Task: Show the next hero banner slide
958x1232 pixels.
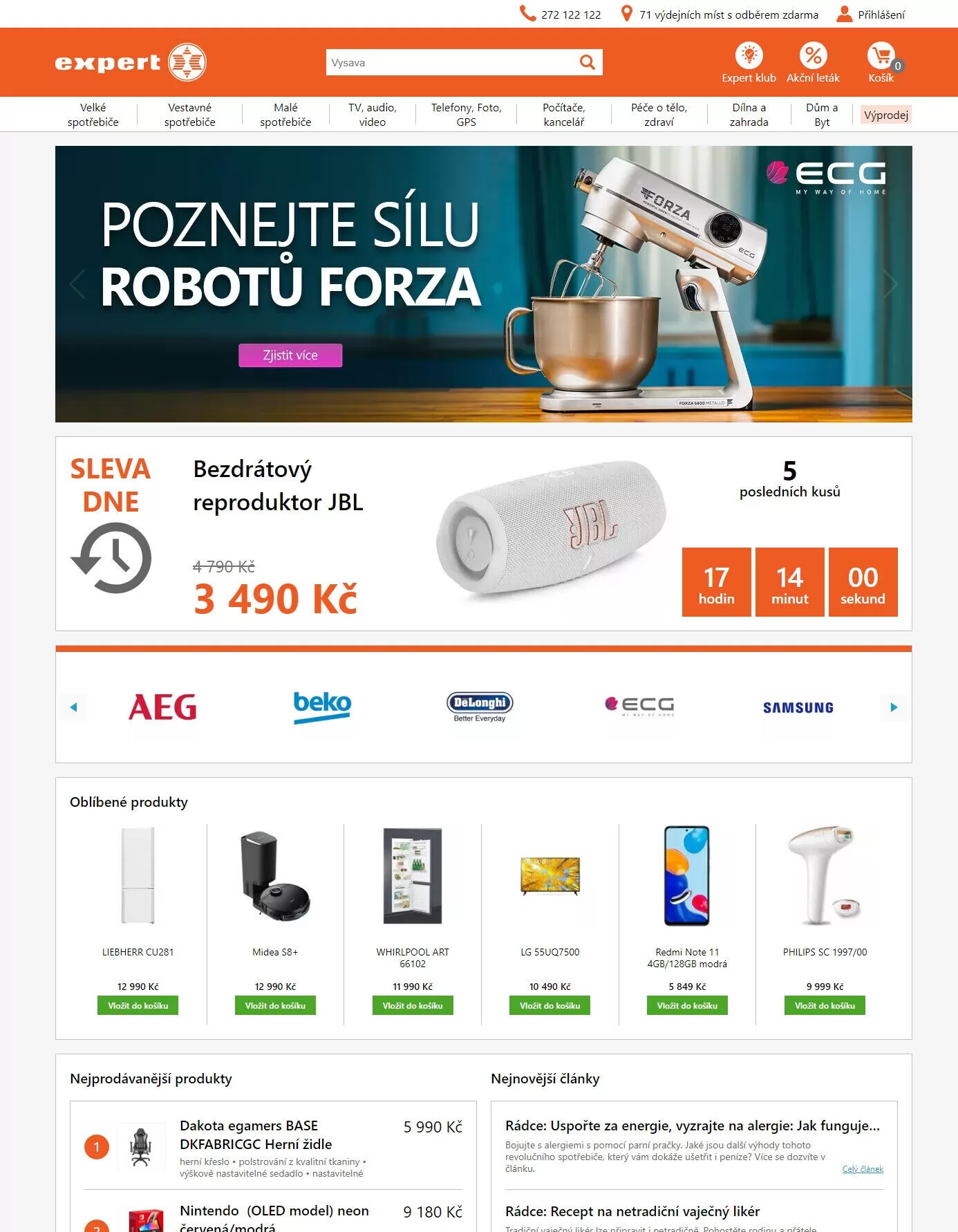Action: click(x=890, y=284)
